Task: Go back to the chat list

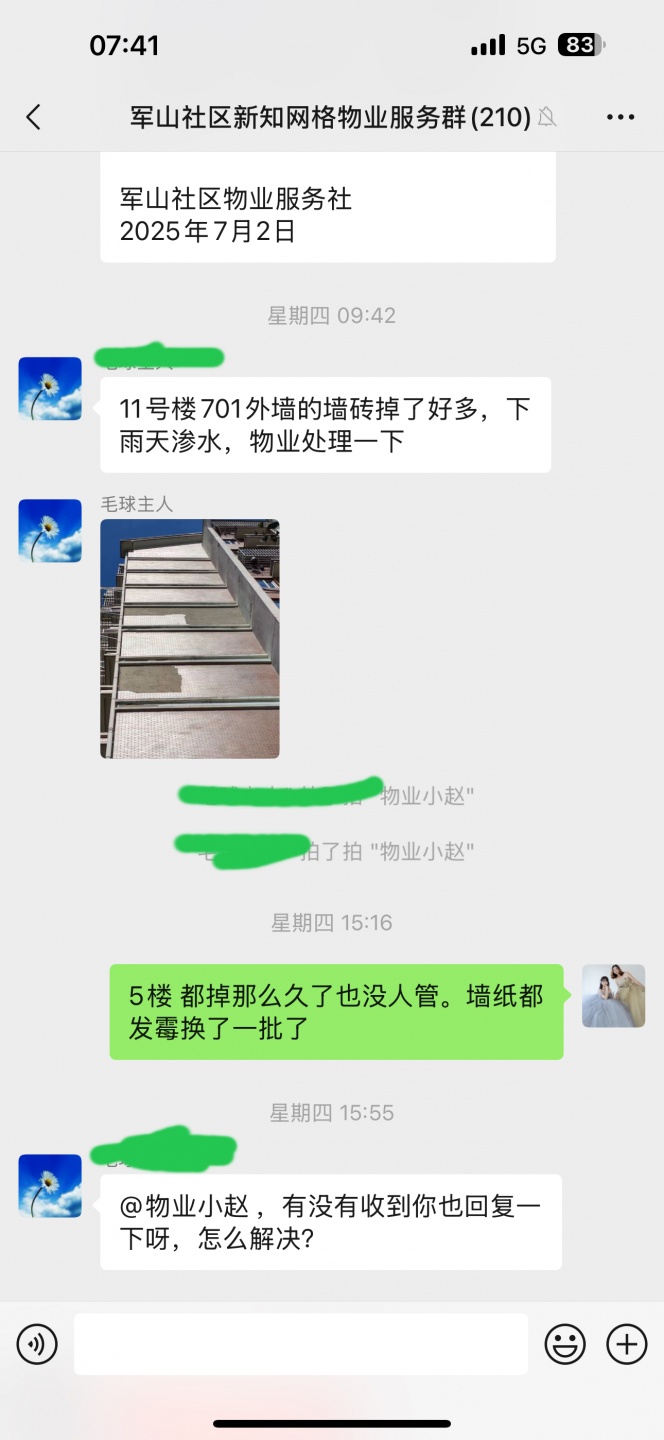Action: [x=33, y=117]
